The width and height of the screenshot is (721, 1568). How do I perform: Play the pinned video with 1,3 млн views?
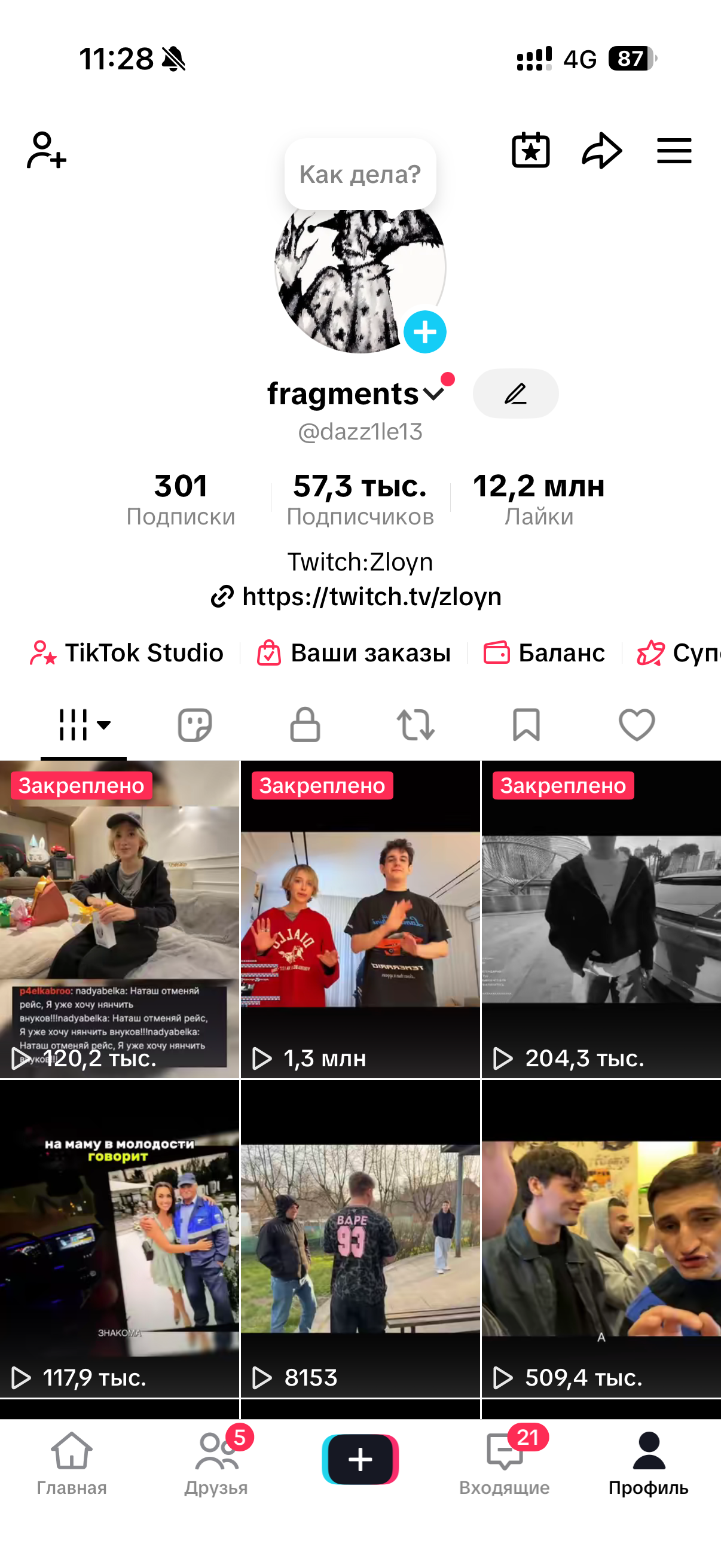coord(360,919)
